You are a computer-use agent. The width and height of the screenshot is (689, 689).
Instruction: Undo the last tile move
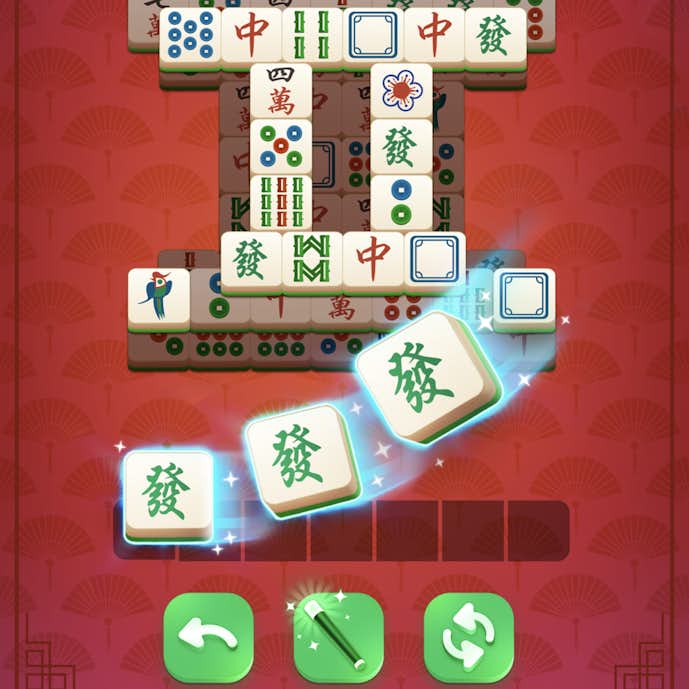(x=208, y=638)
